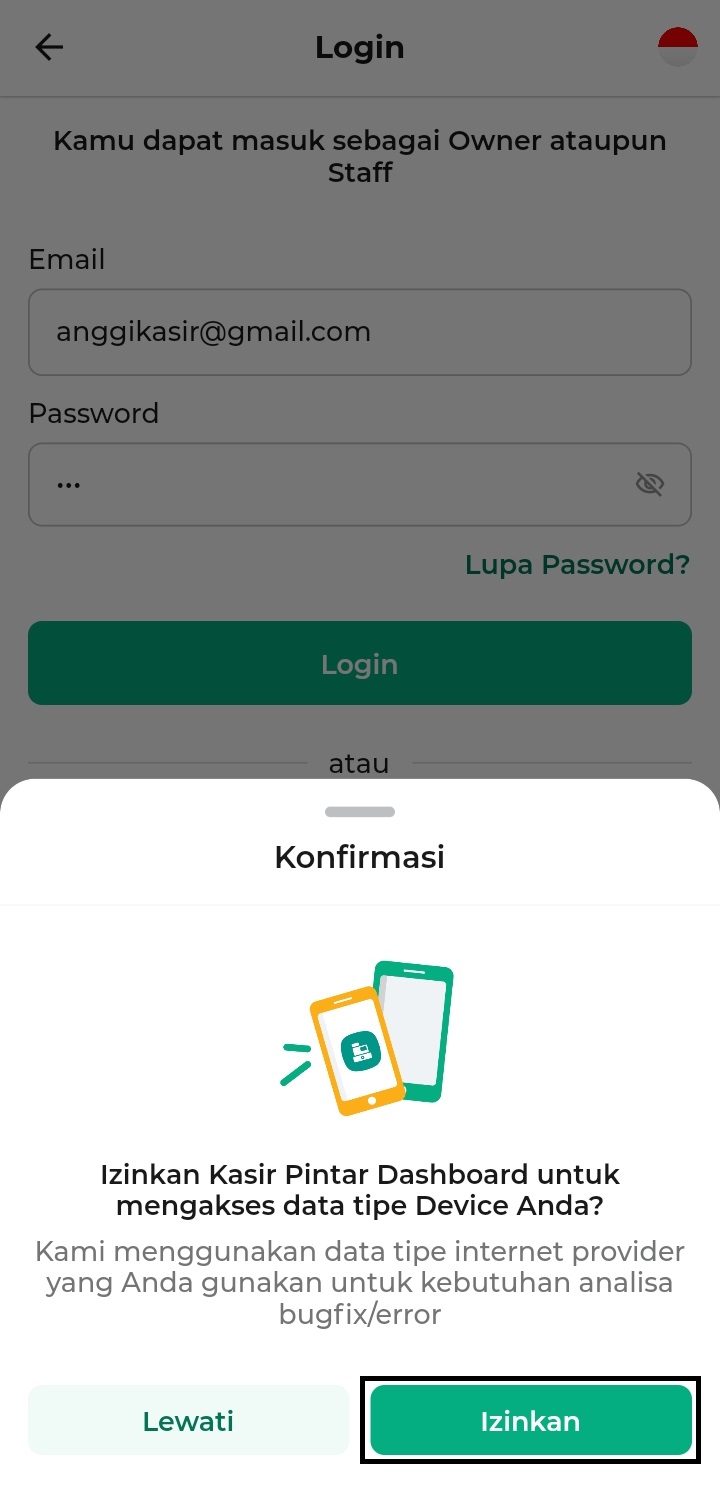This screenshot has width=720, height=1501.
Task: Go back using the top-left arrow
Action: coord(49,47)
